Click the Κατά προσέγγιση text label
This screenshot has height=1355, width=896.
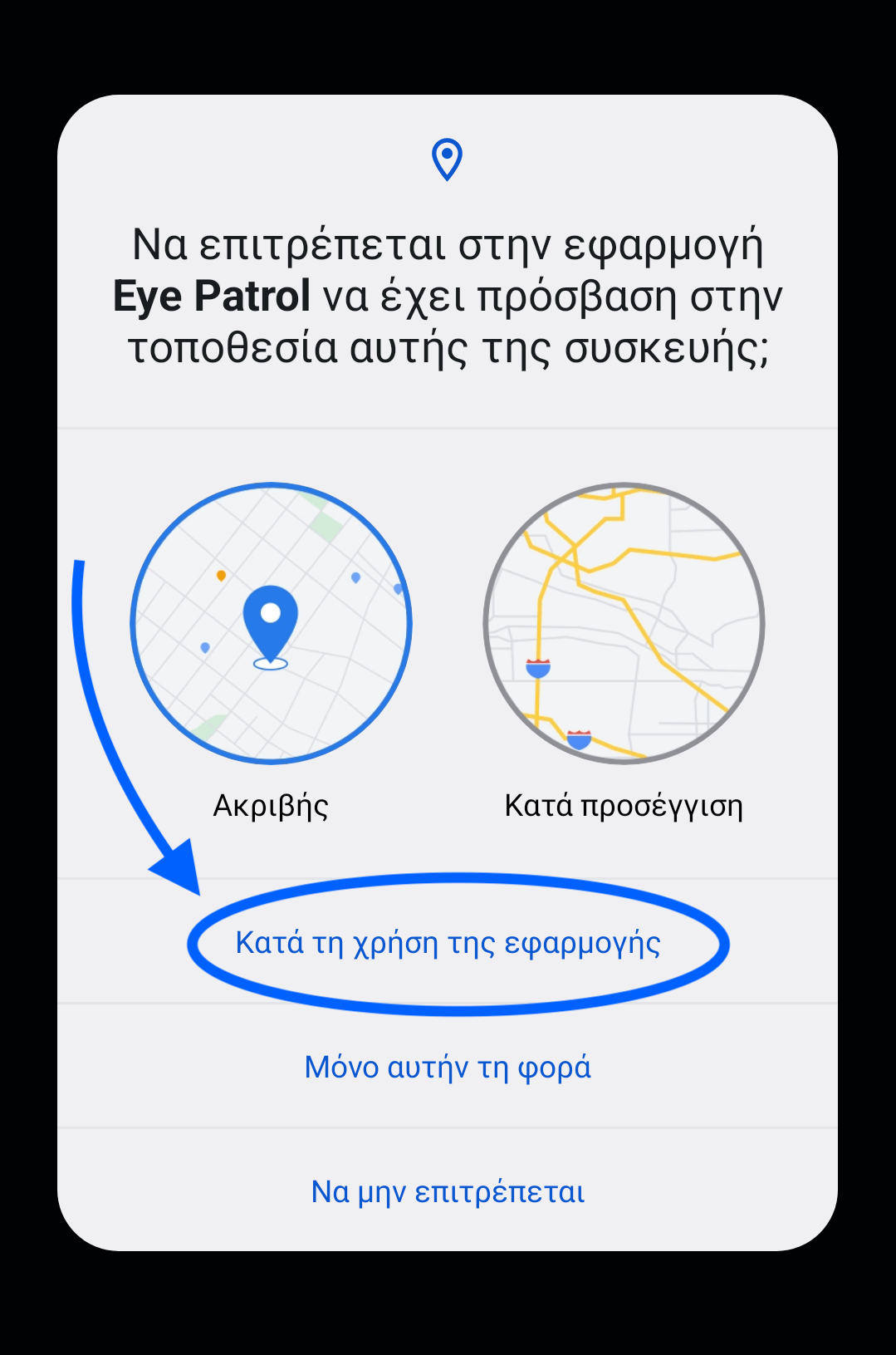pyautogui.click(x=624, y=804)
